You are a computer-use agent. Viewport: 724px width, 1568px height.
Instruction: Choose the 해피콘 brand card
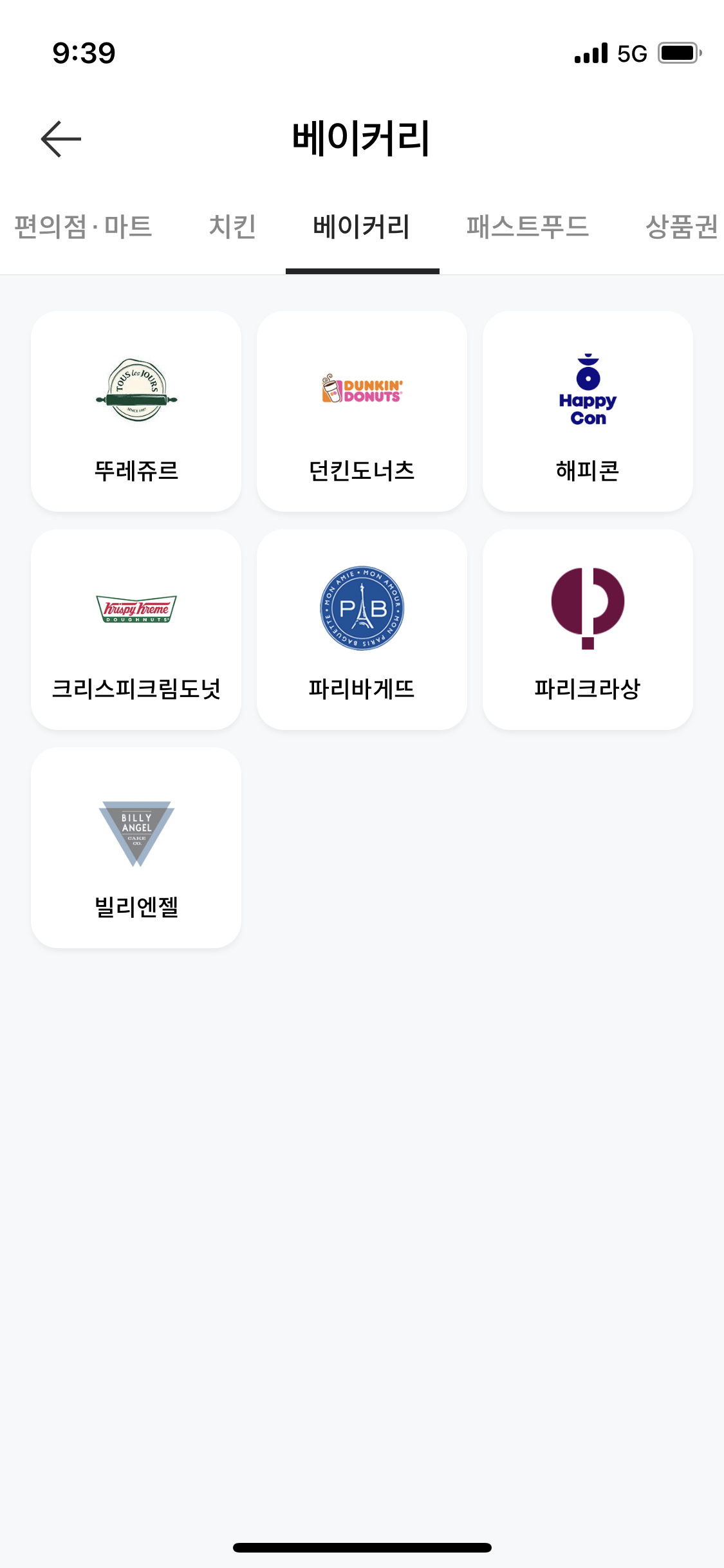[x=588, y=411]
